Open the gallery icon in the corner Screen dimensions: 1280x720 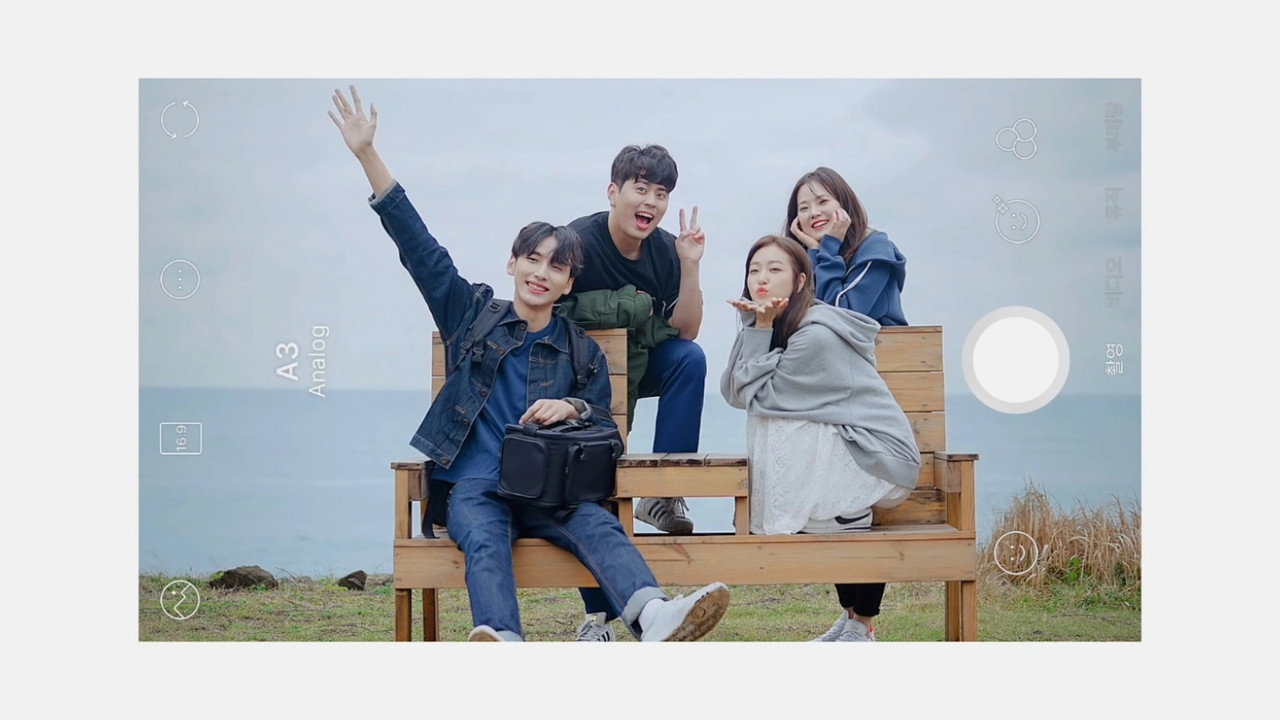click(x=180, y=600)
